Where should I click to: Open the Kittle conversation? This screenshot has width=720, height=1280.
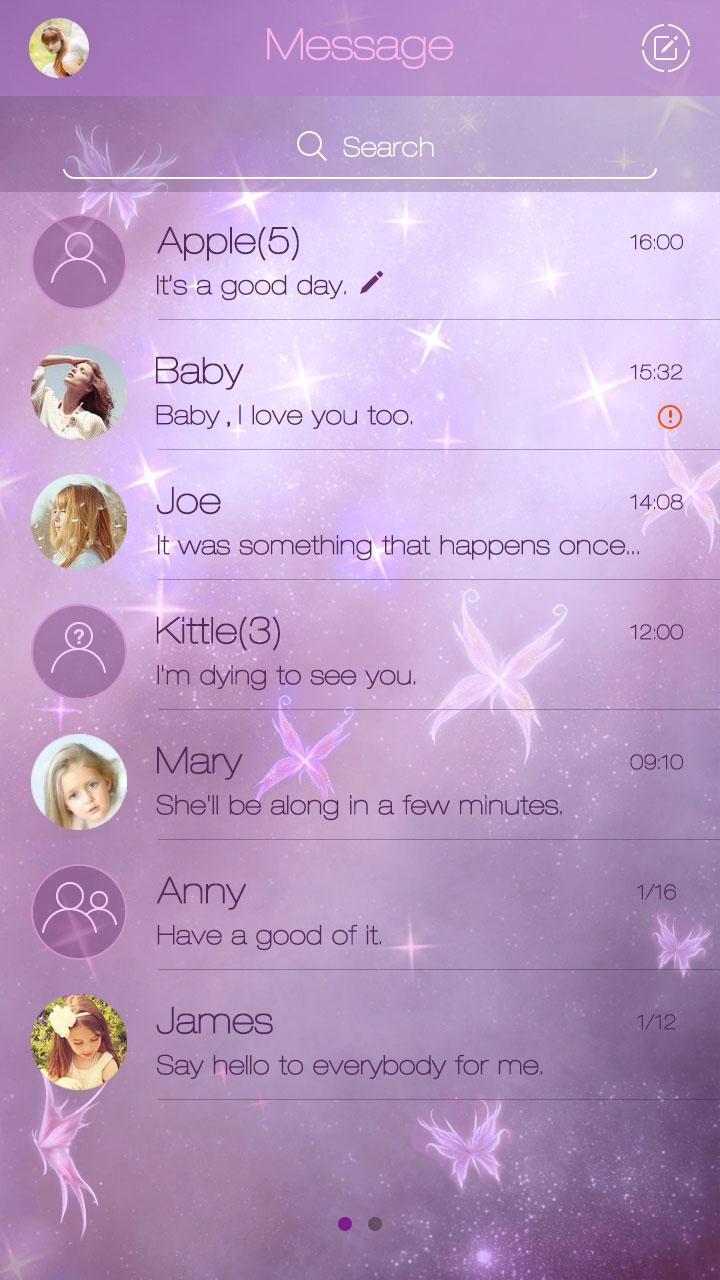[x=400, y=652]
